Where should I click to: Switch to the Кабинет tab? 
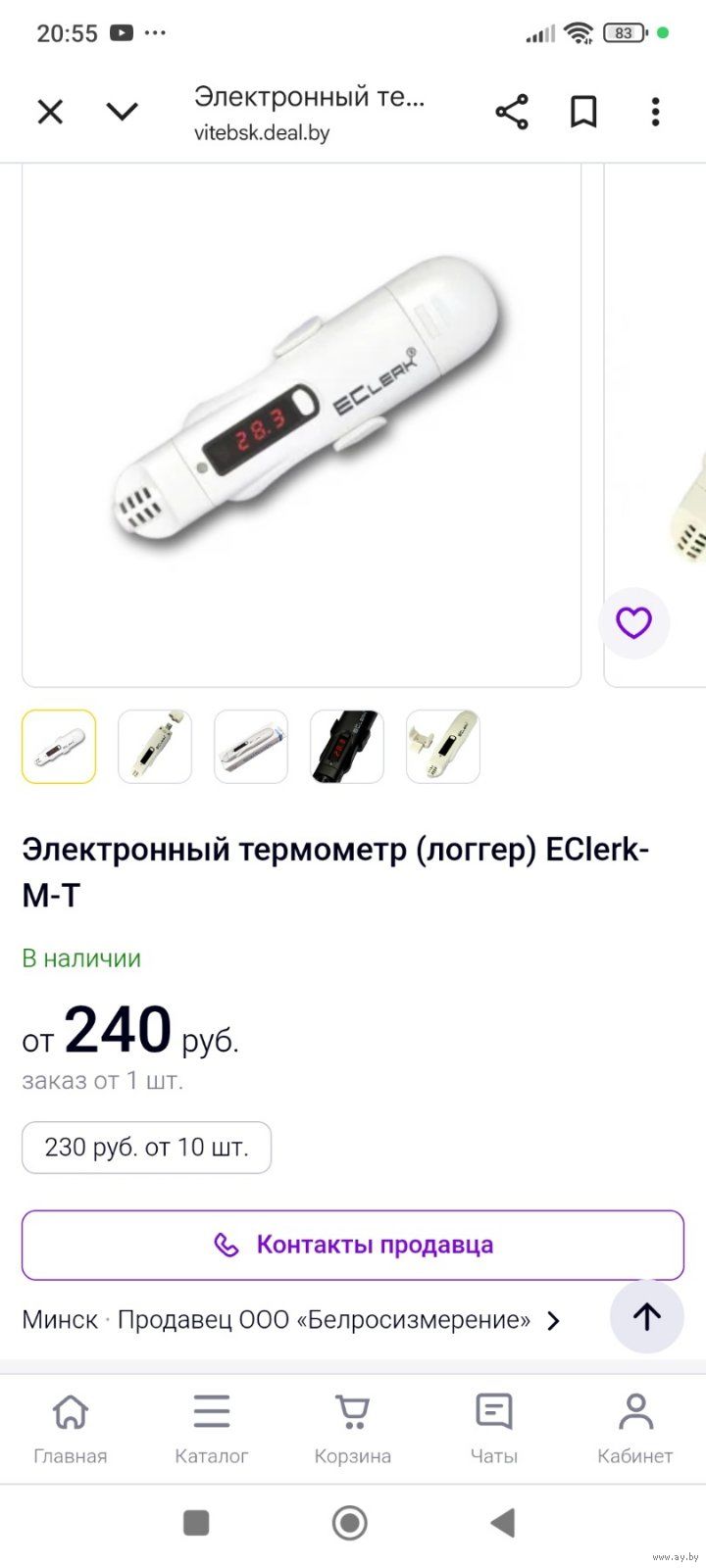click(x=634, y=1429)
